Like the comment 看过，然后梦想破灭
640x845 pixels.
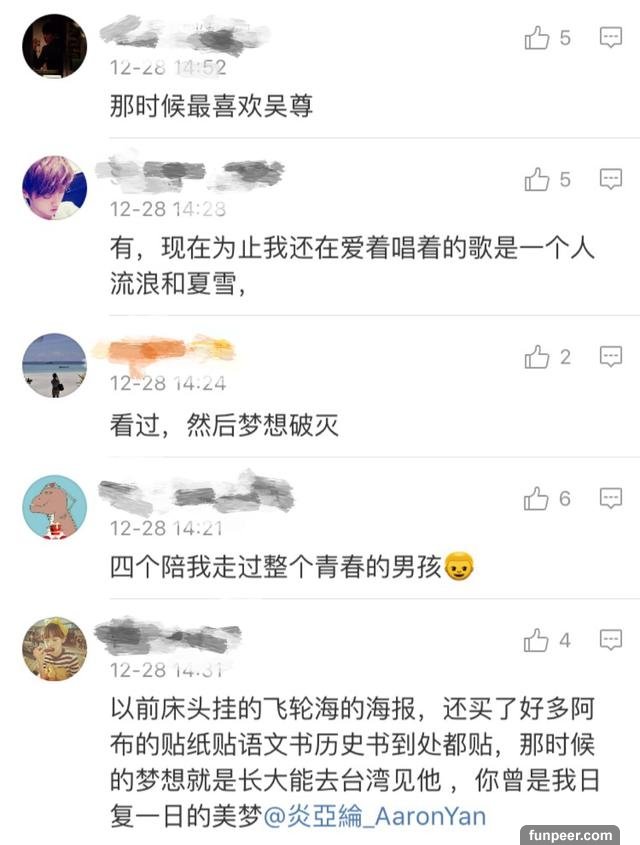pyautogui.click(x=538, y=357)
